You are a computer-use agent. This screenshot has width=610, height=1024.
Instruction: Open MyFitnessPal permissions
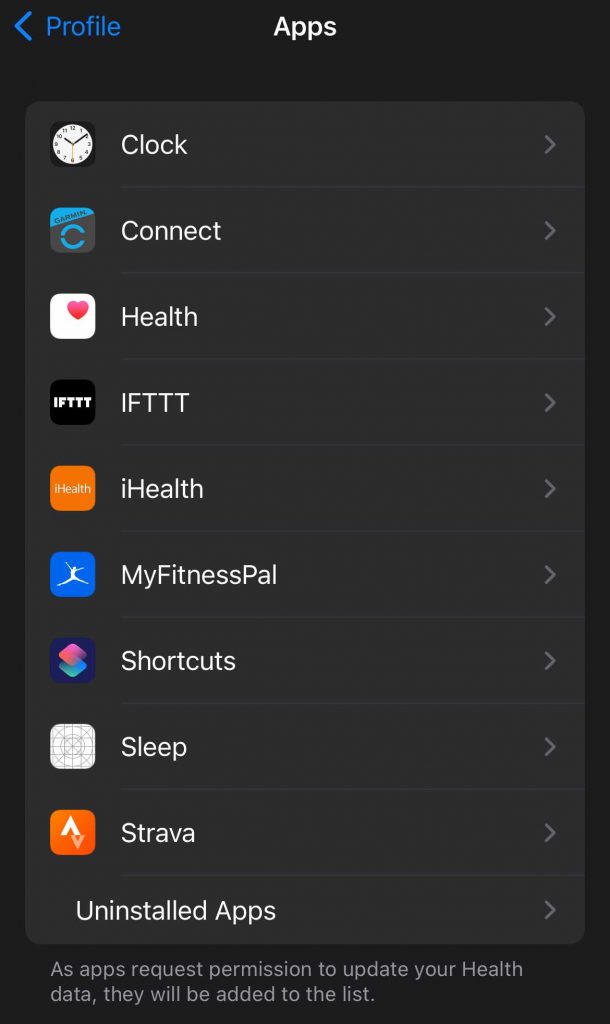[304, 575]
